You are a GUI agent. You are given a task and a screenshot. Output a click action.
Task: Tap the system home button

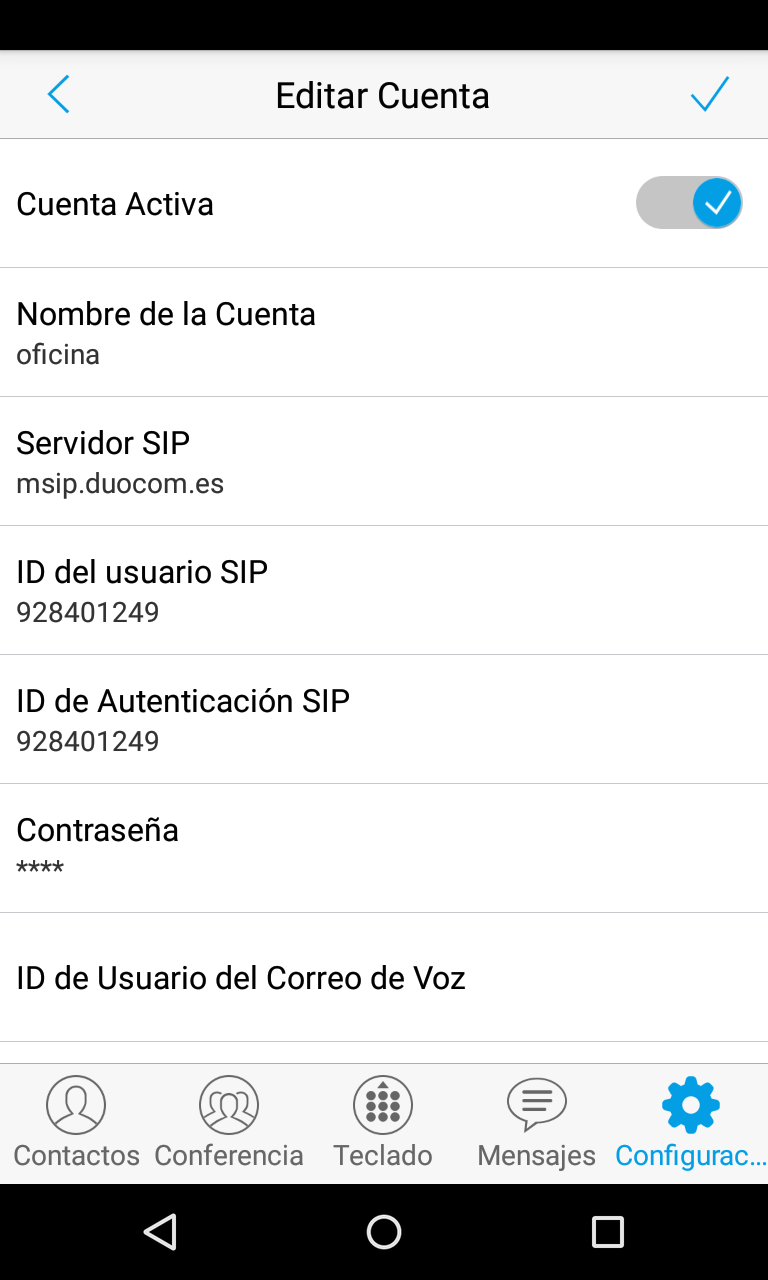(x=384, y=1232)
